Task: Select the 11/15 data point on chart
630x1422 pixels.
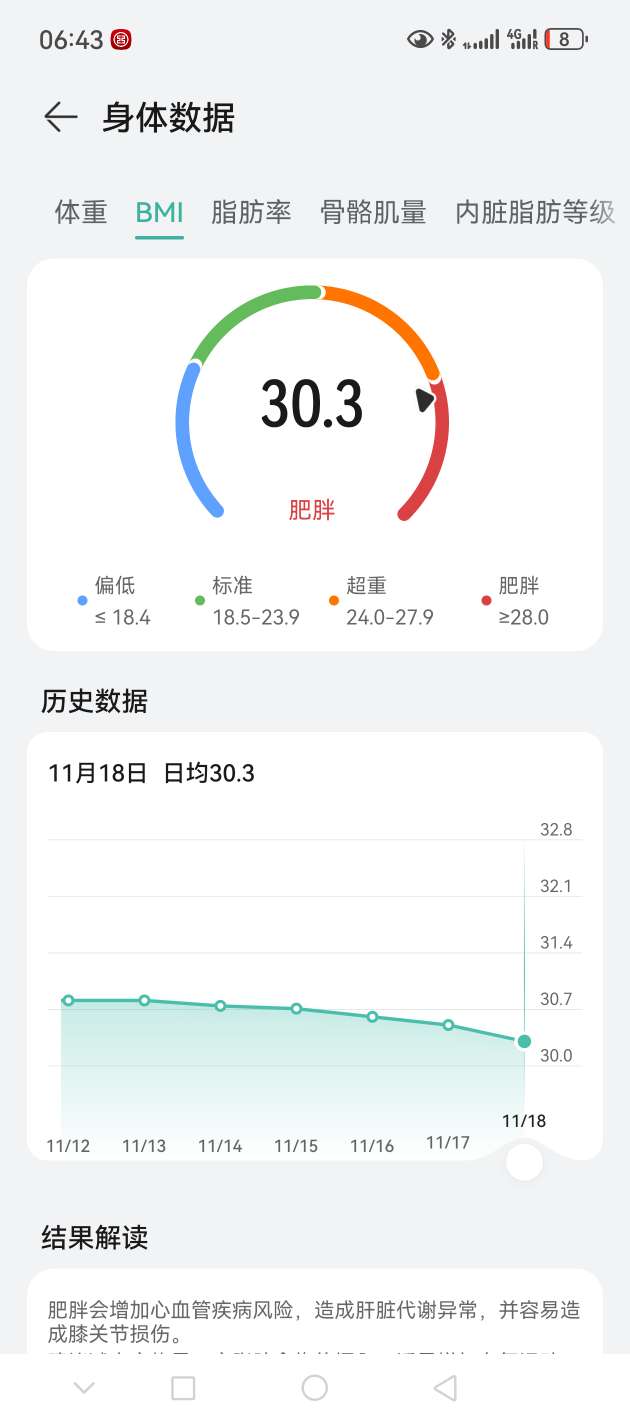Action: [296, 1009]
